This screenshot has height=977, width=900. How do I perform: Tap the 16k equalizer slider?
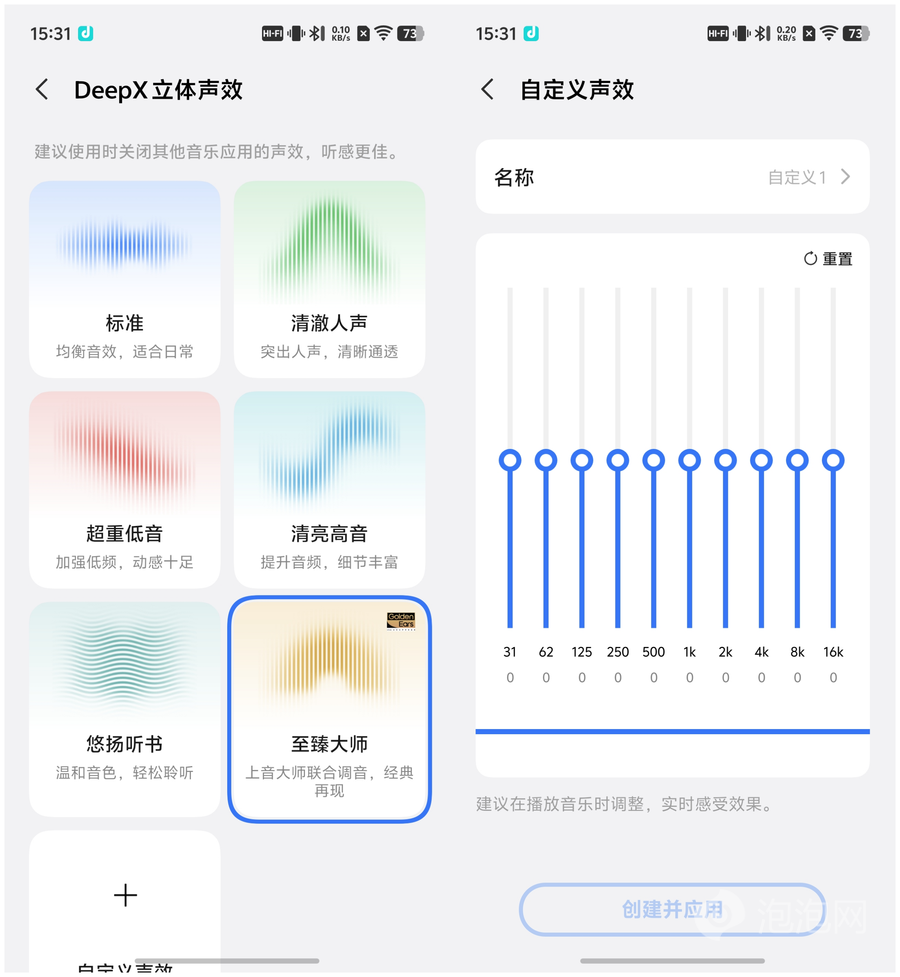833,460
